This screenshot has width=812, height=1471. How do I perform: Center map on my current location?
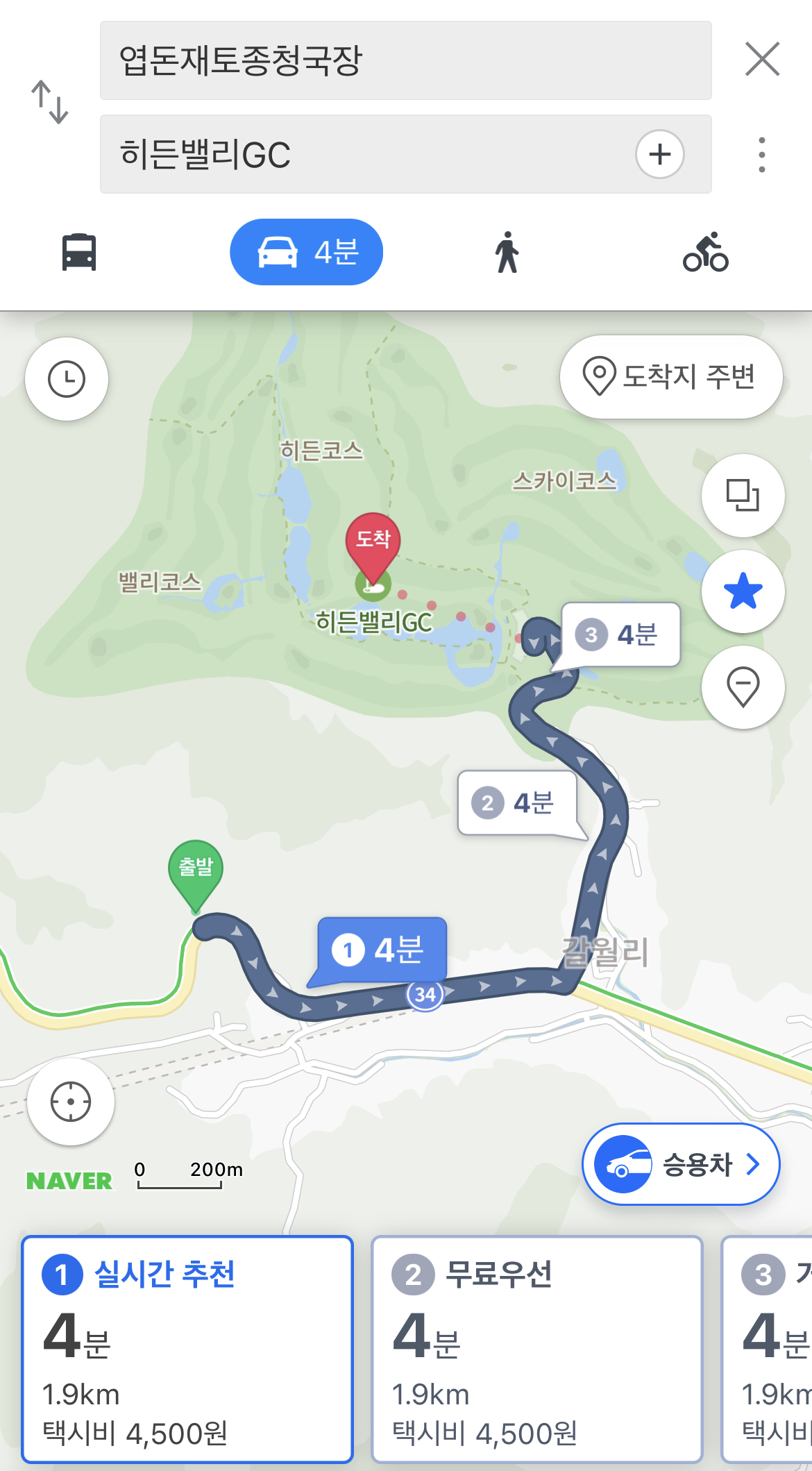click(71, 1102)
